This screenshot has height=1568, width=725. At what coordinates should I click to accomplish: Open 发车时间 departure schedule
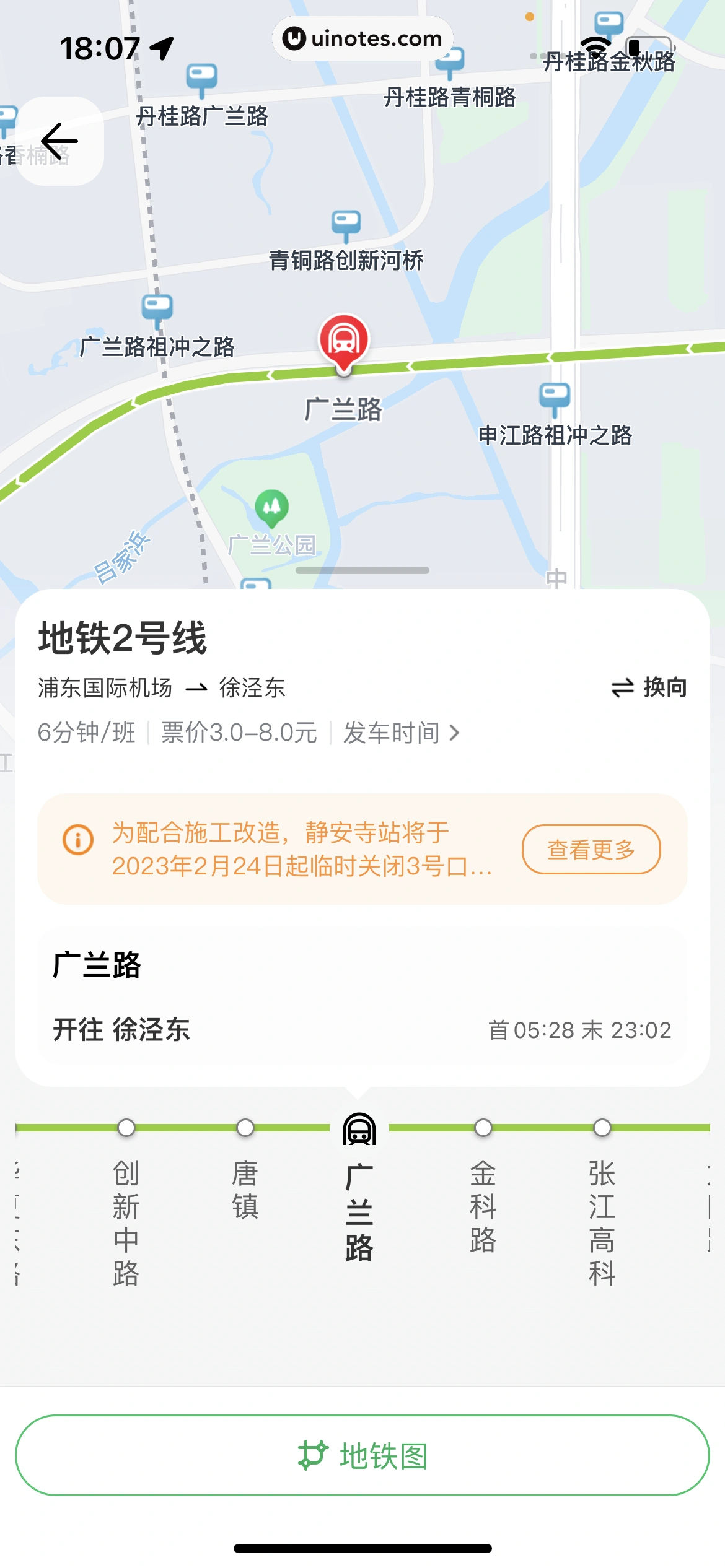pyautogui.click(x=402, y=733)
